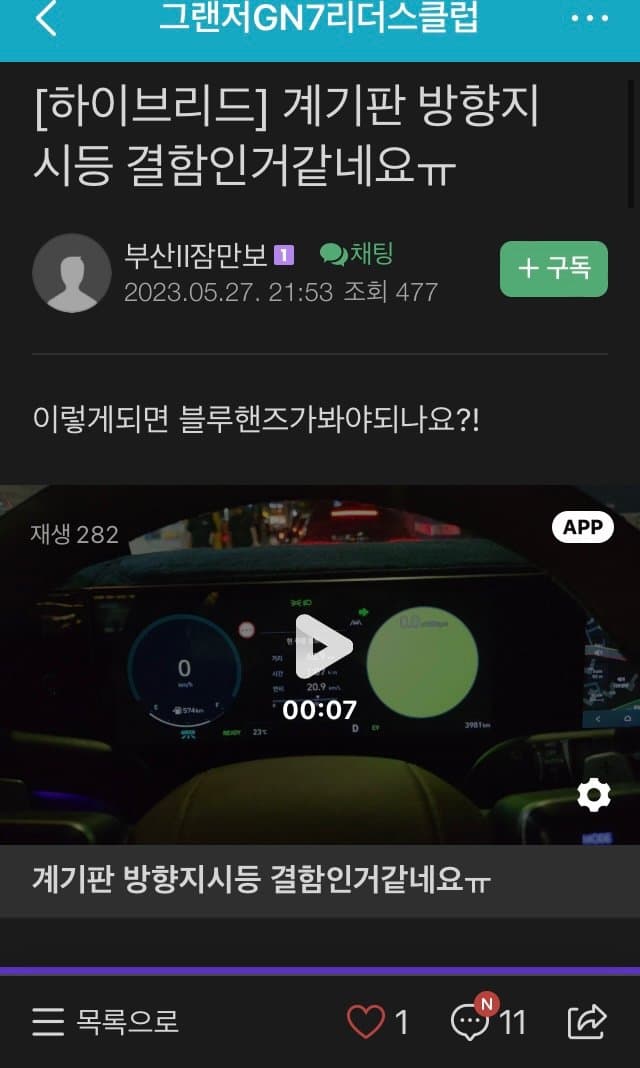Image resolution: width=640 pixels, height=1068 pixels.
Task: Subscribe with the 구독 button
Action: click(x=553, y=268)
